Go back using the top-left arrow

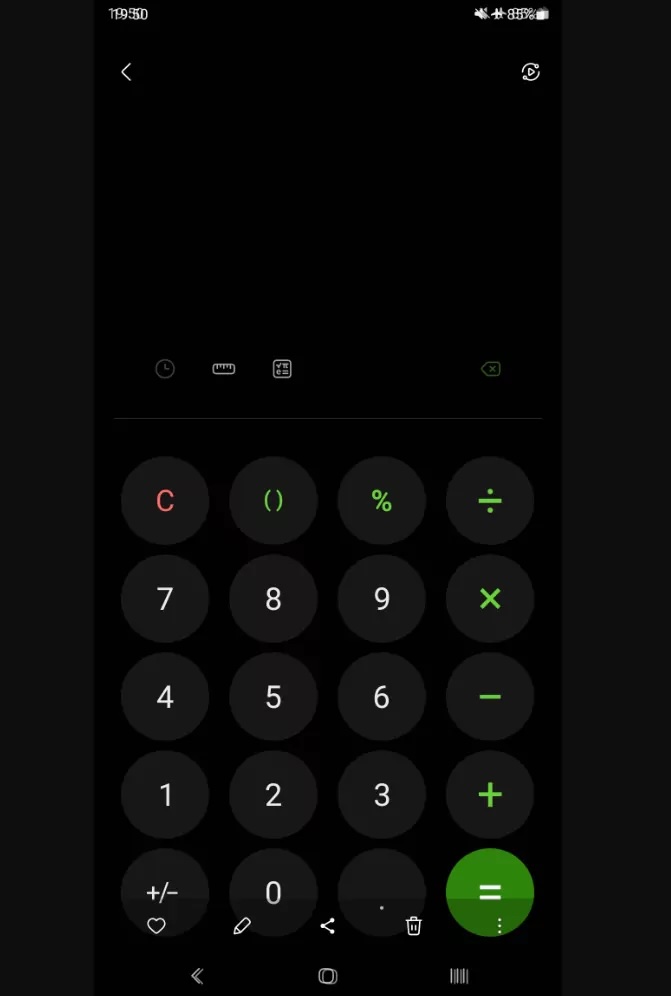pos(126,72)
